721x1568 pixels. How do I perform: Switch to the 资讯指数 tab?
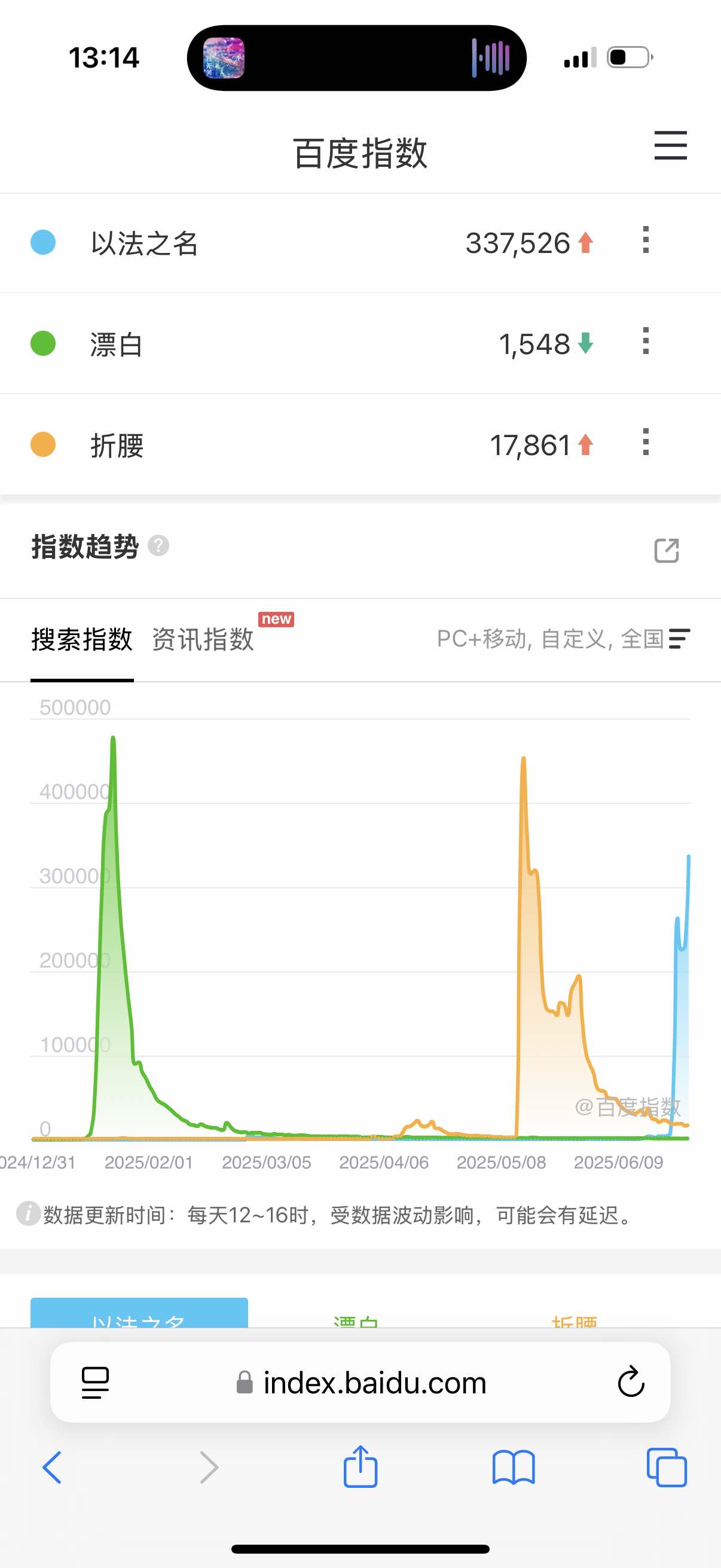click(203, 640)
